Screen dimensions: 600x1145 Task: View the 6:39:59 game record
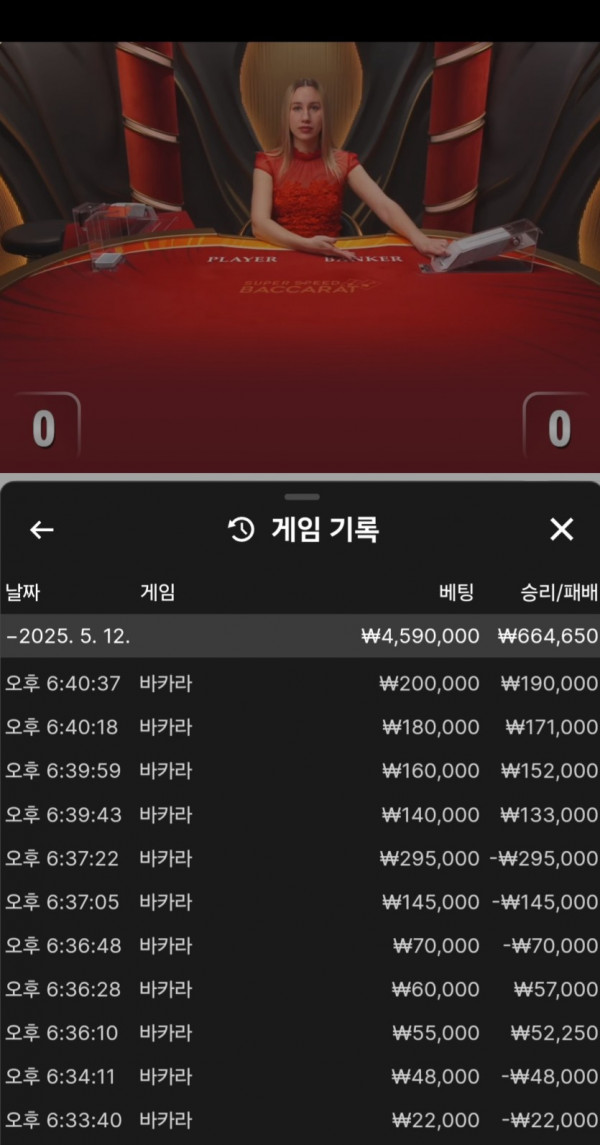(x=300, y=771)
